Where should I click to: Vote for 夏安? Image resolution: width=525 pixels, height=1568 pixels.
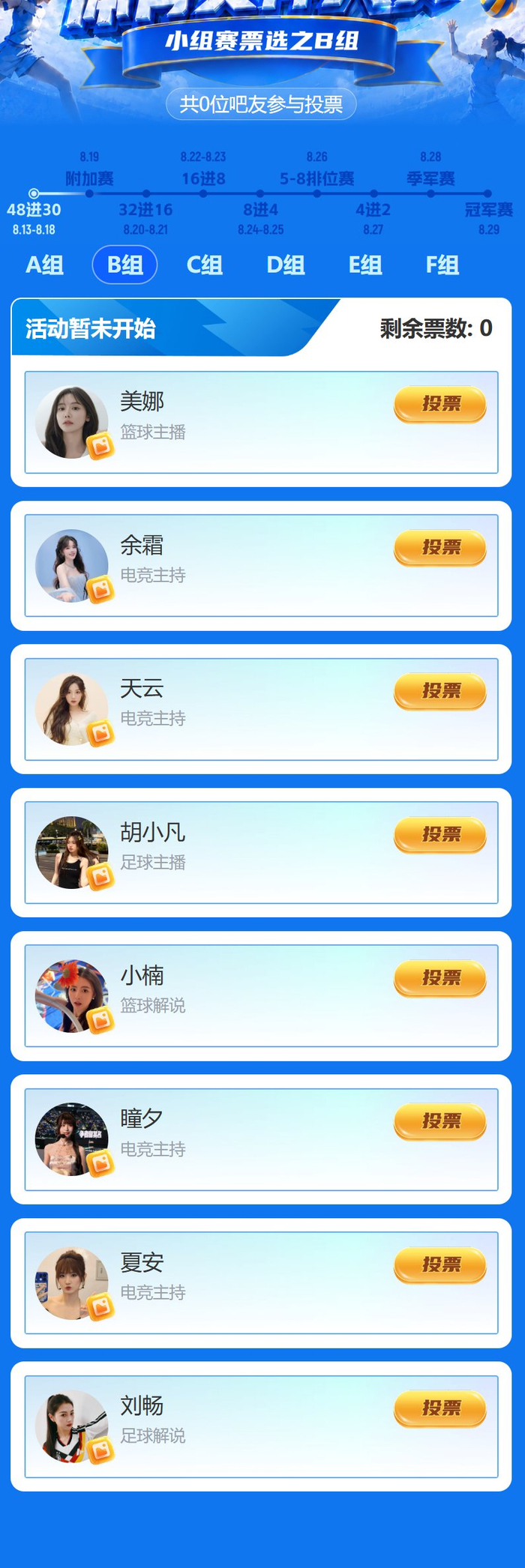pos(440,1265)
